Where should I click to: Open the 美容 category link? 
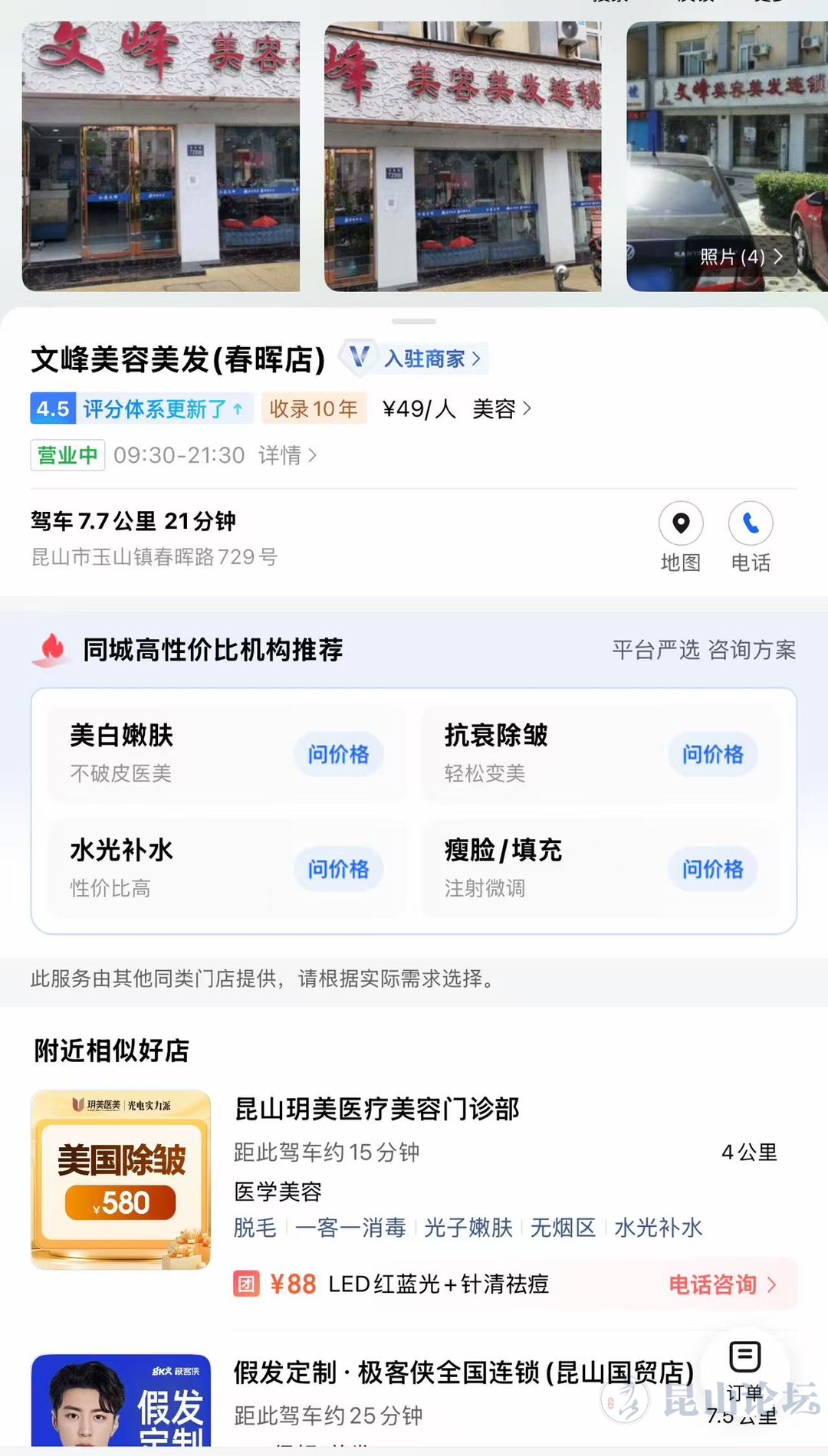[x=501, y=409]
